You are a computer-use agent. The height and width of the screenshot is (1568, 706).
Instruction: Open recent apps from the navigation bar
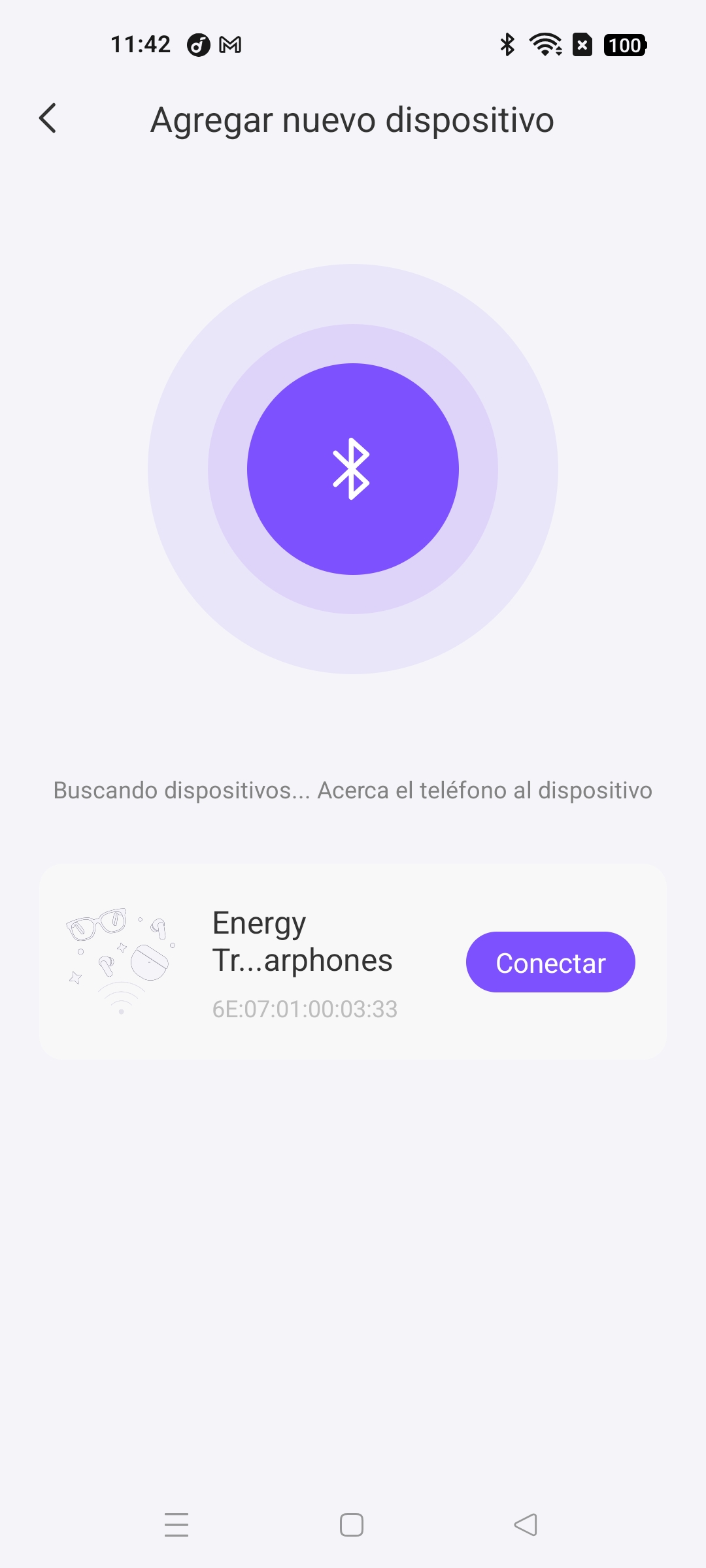(x=176, y=1525)
